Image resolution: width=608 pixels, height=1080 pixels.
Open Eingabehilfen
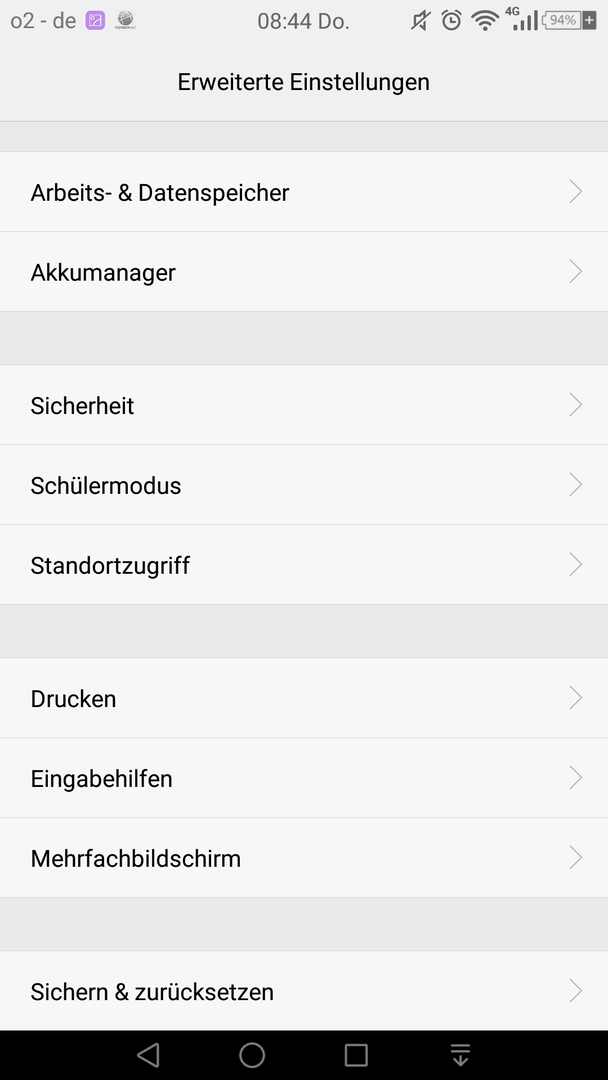point(304,778)
